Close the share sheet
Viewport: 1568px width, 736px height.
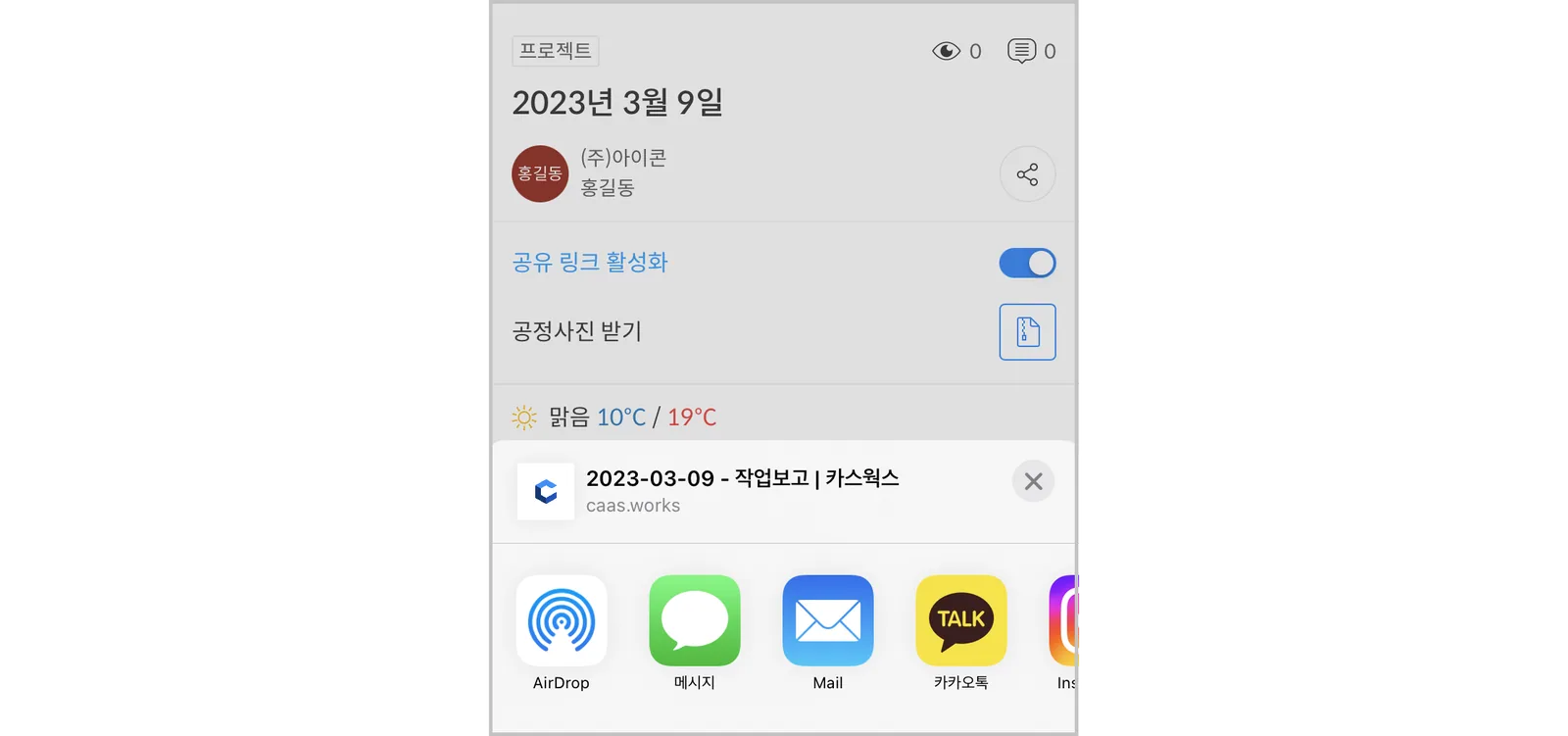point(1033,481)
